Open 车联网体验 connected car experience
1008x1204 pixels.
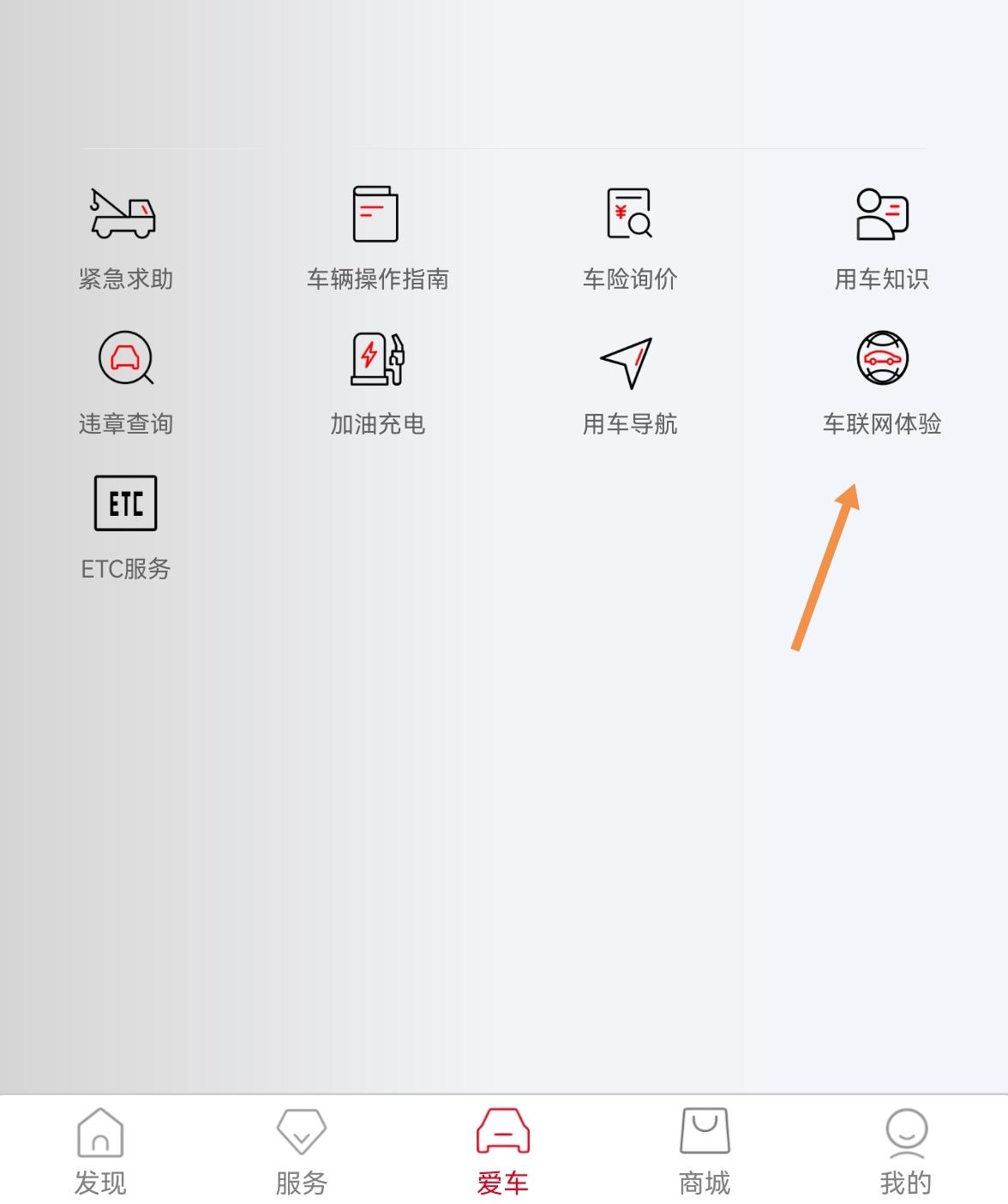click(882, 381)
